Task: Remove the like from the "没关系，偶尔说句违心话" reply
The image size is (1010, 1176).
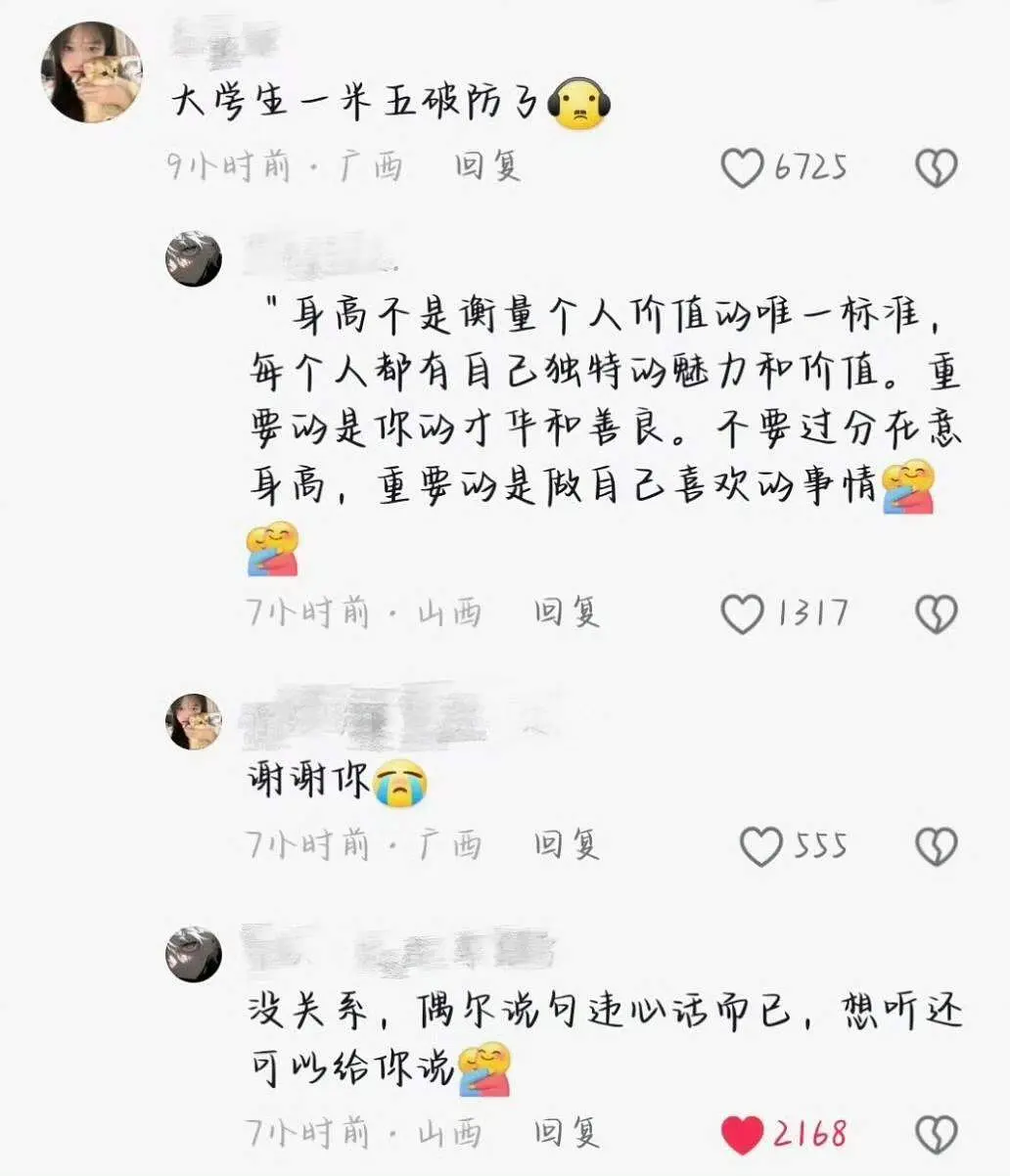Action: click(742, 1134)
